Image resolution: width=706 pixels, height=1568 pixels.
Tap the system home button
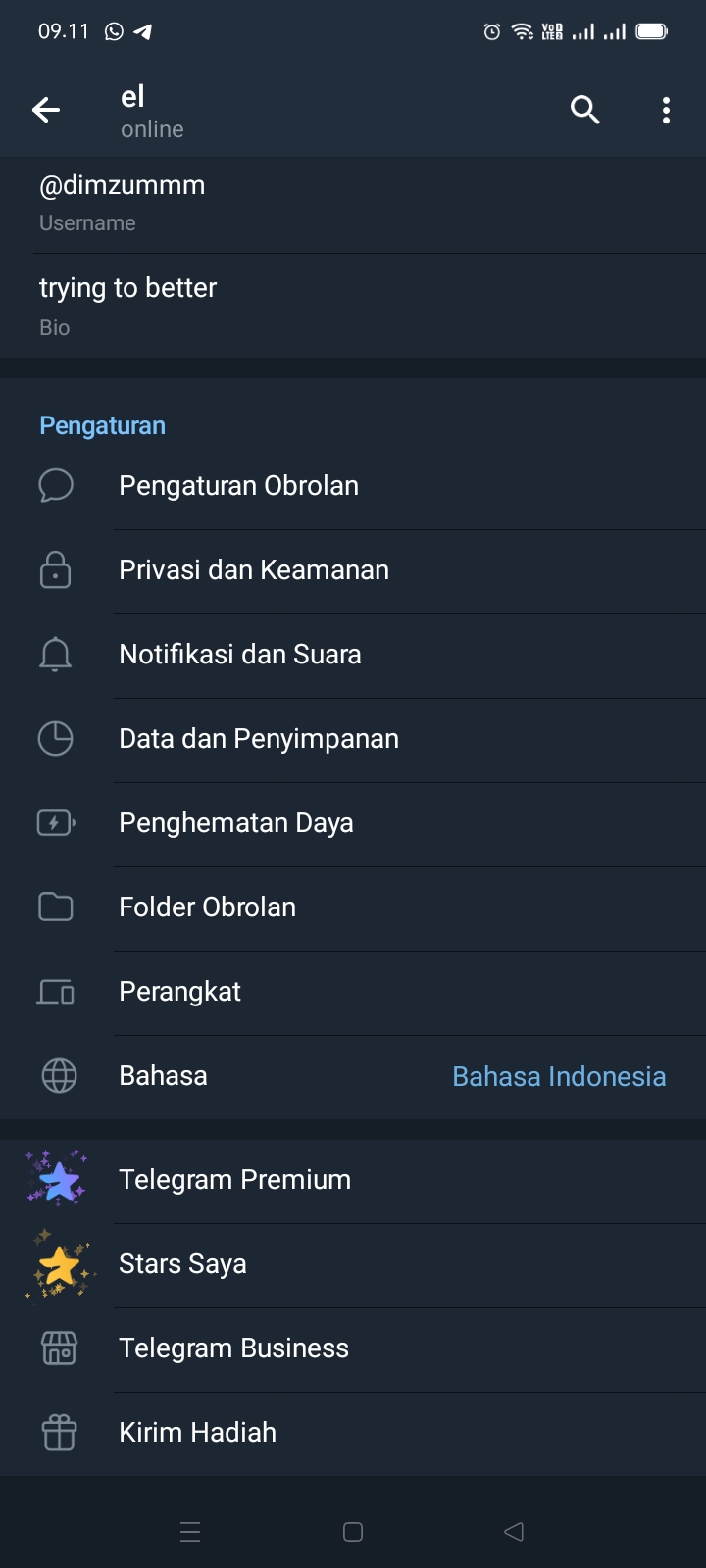pyautogui.click(x=353, y=1532)
